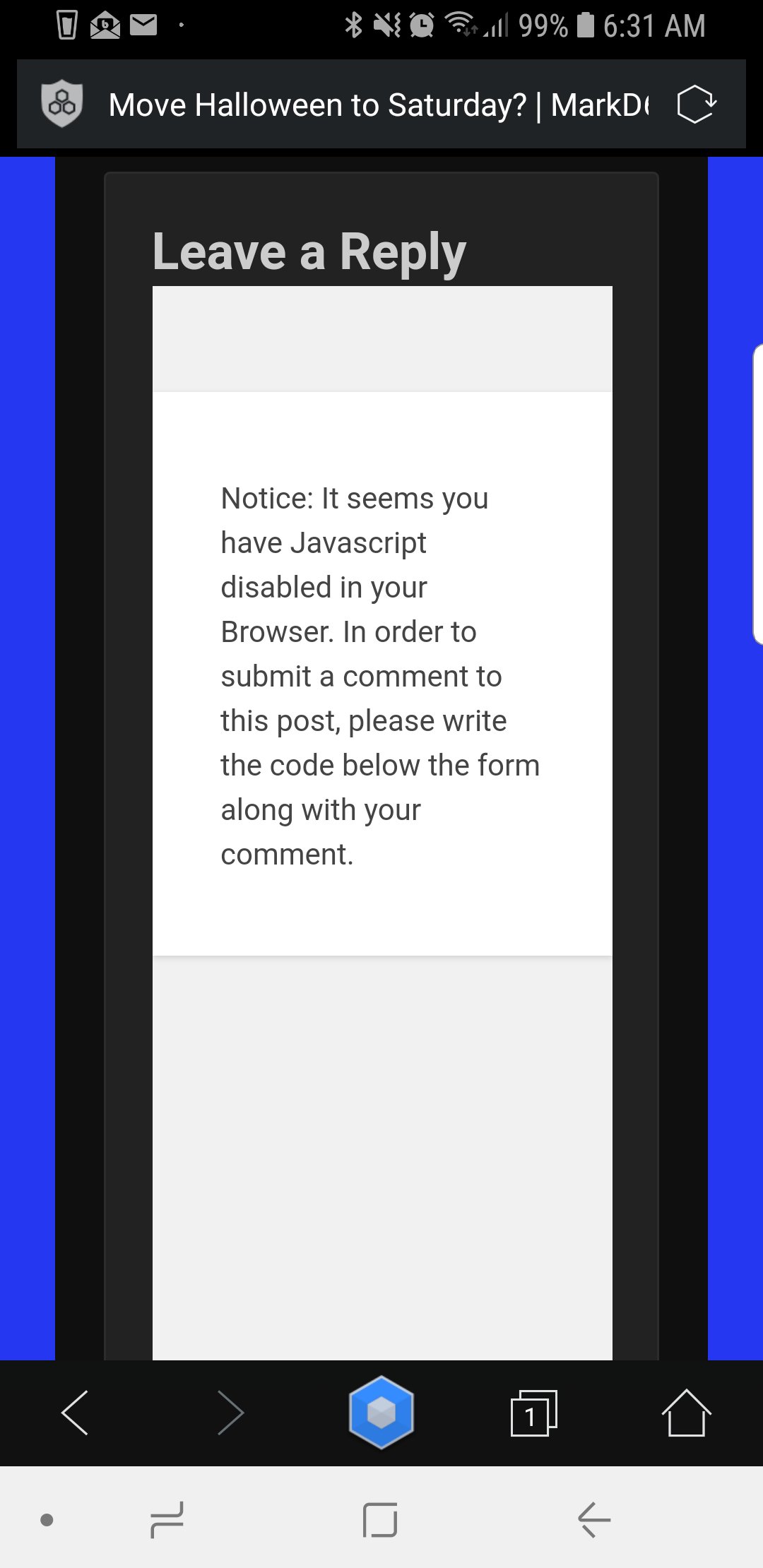Image resolution: width=763 pixels, height=1568 pixels.
Task: Open system recent apps
Action: (167, 1520)
